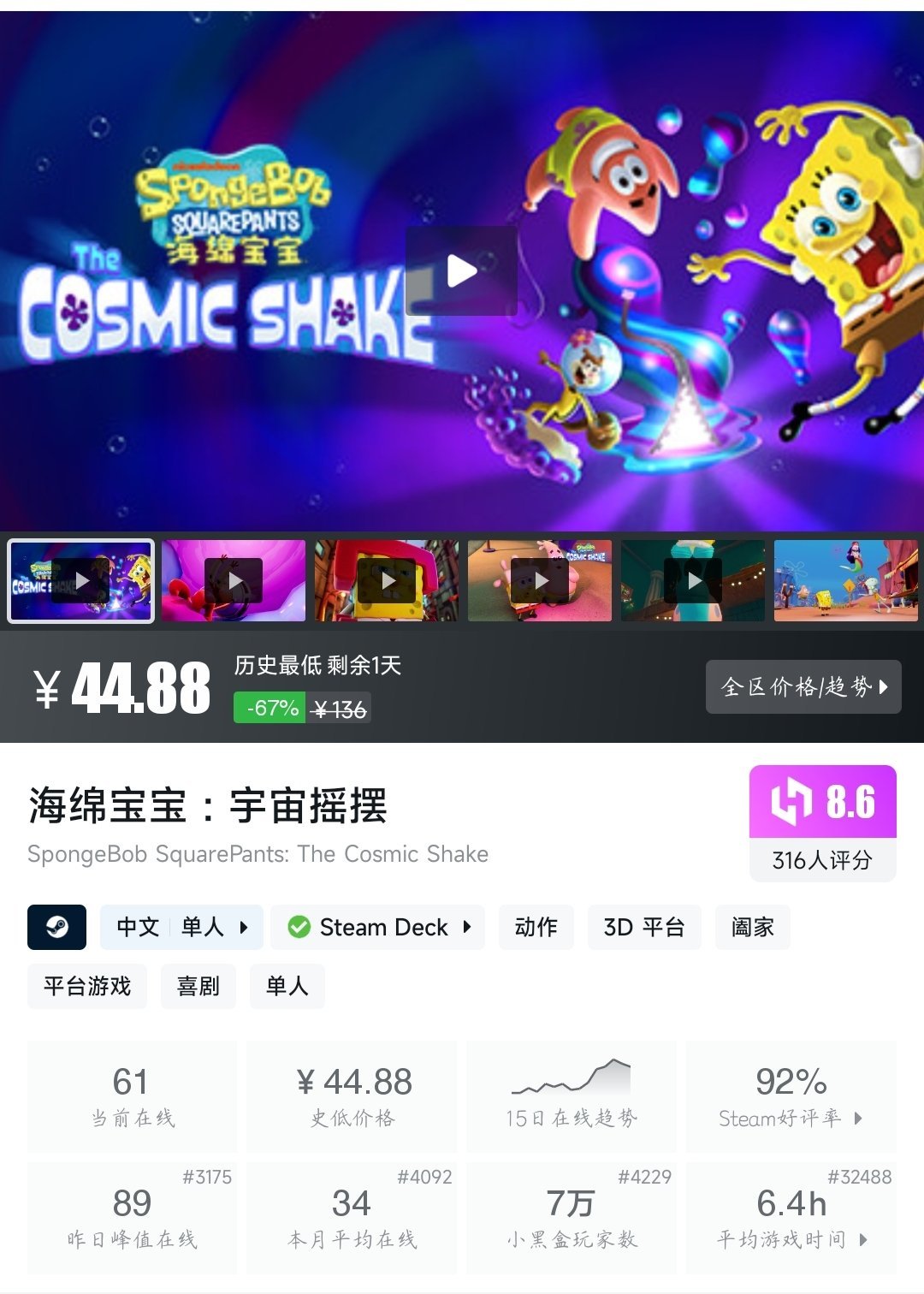Select the fourth video thumbnail with Patrick
924x1294 pixels.
[x=540, y=580]
